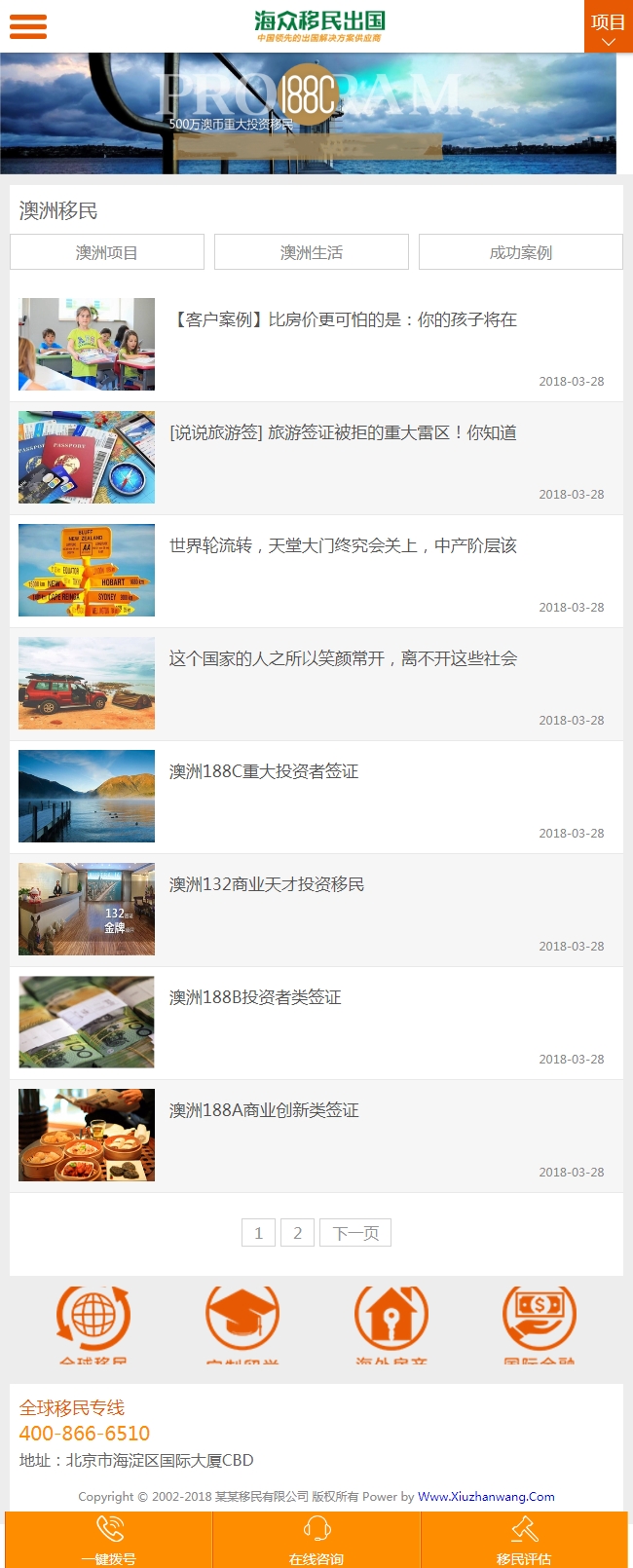Open the 188C program banner
The height and width of the screenshot is (1568, 633).
[308, 113]
